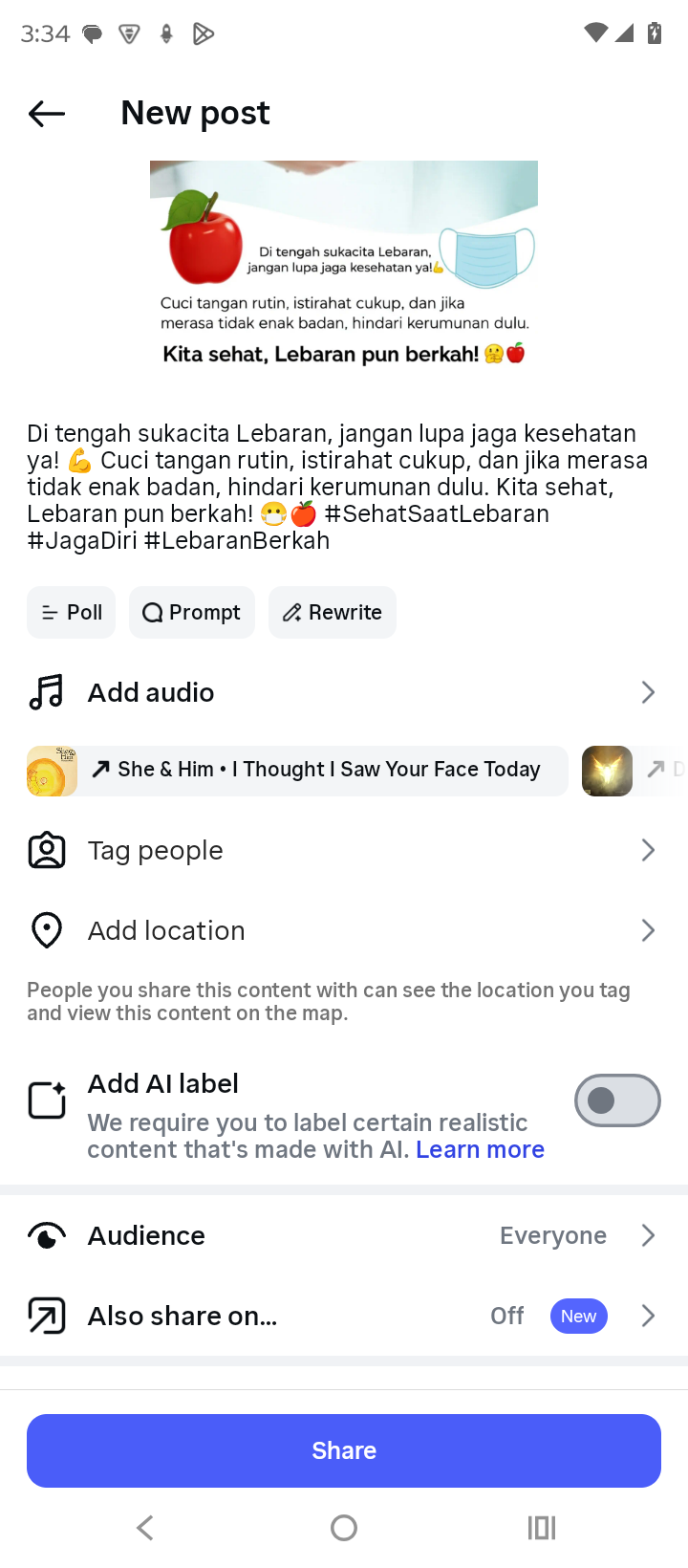This screenshot has height=1568, width=688.
Task: Open Also share on settings
Action: pos(344,1316)
